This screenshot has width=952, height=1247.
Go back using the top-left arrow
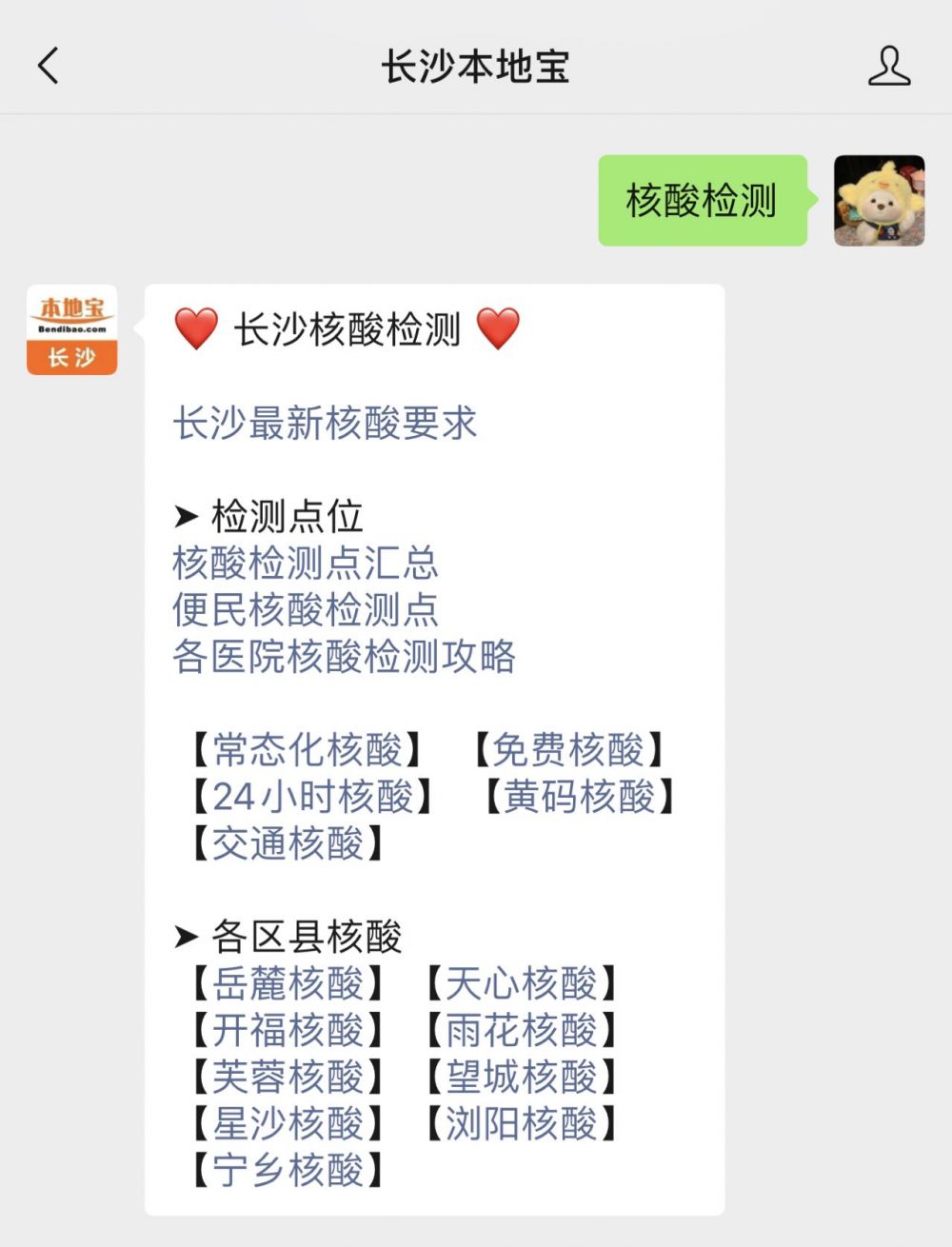coord(49,66)
